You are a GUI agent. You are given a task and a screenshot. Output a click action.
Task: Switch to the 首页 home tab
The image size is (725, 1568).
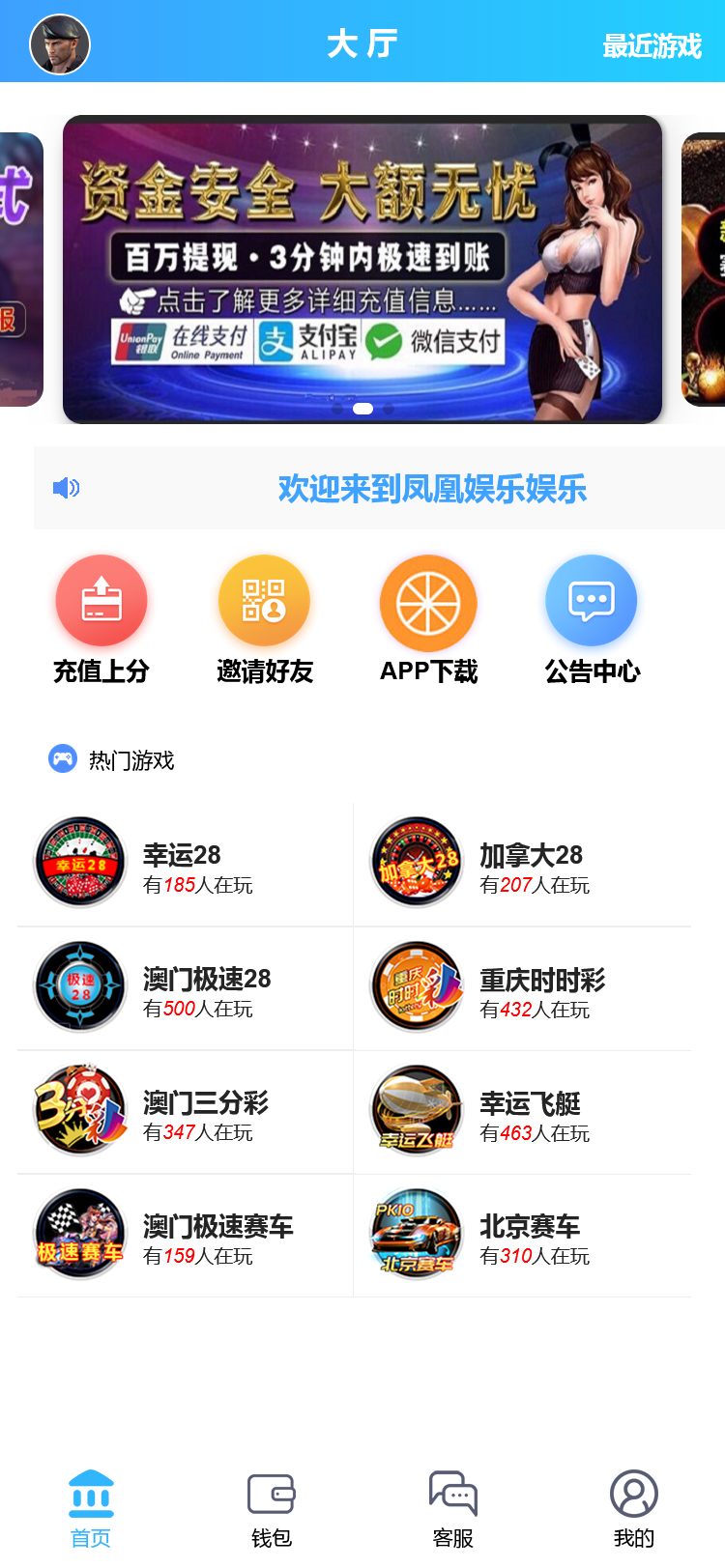click(x=91, y=1509)
